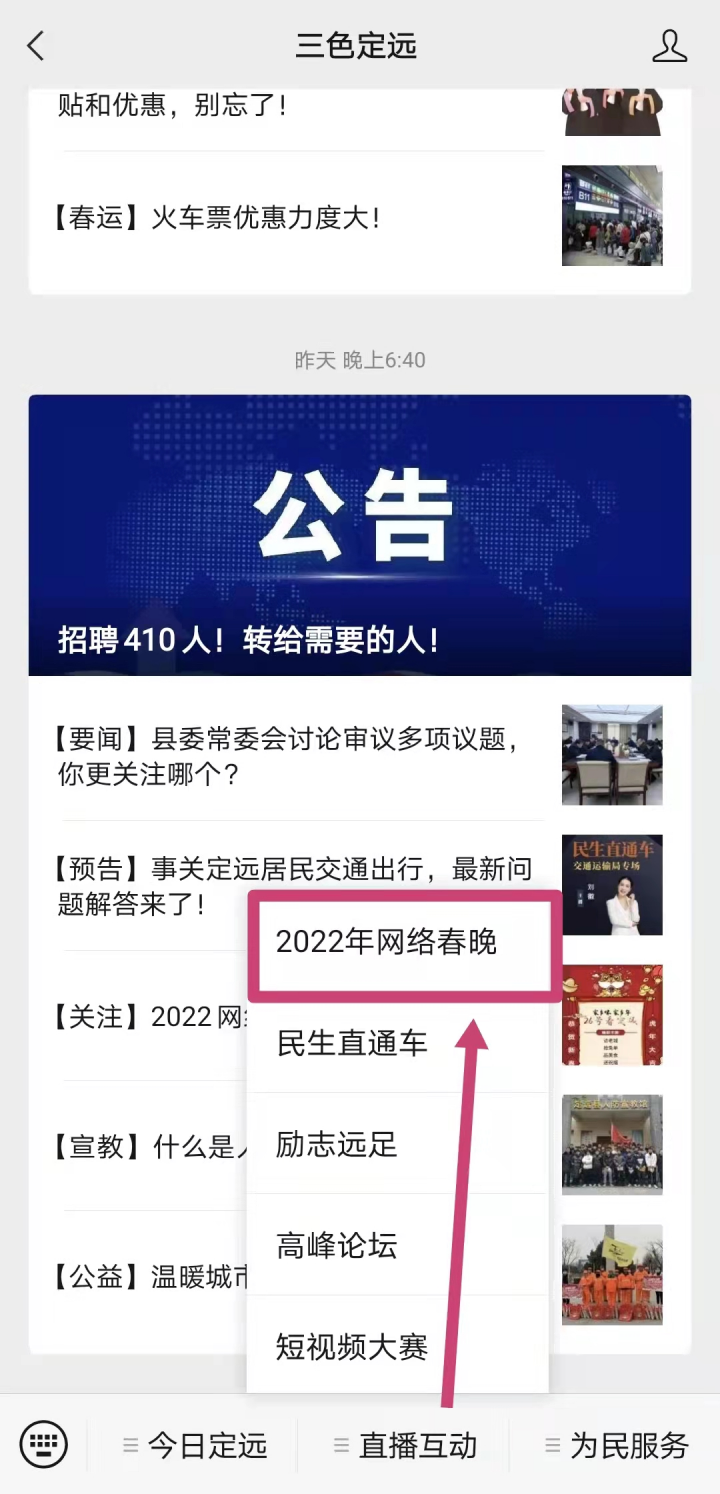This screenshot has width=720, height=1494.
Task: Open the account profile icon
Action: [669, 46]
